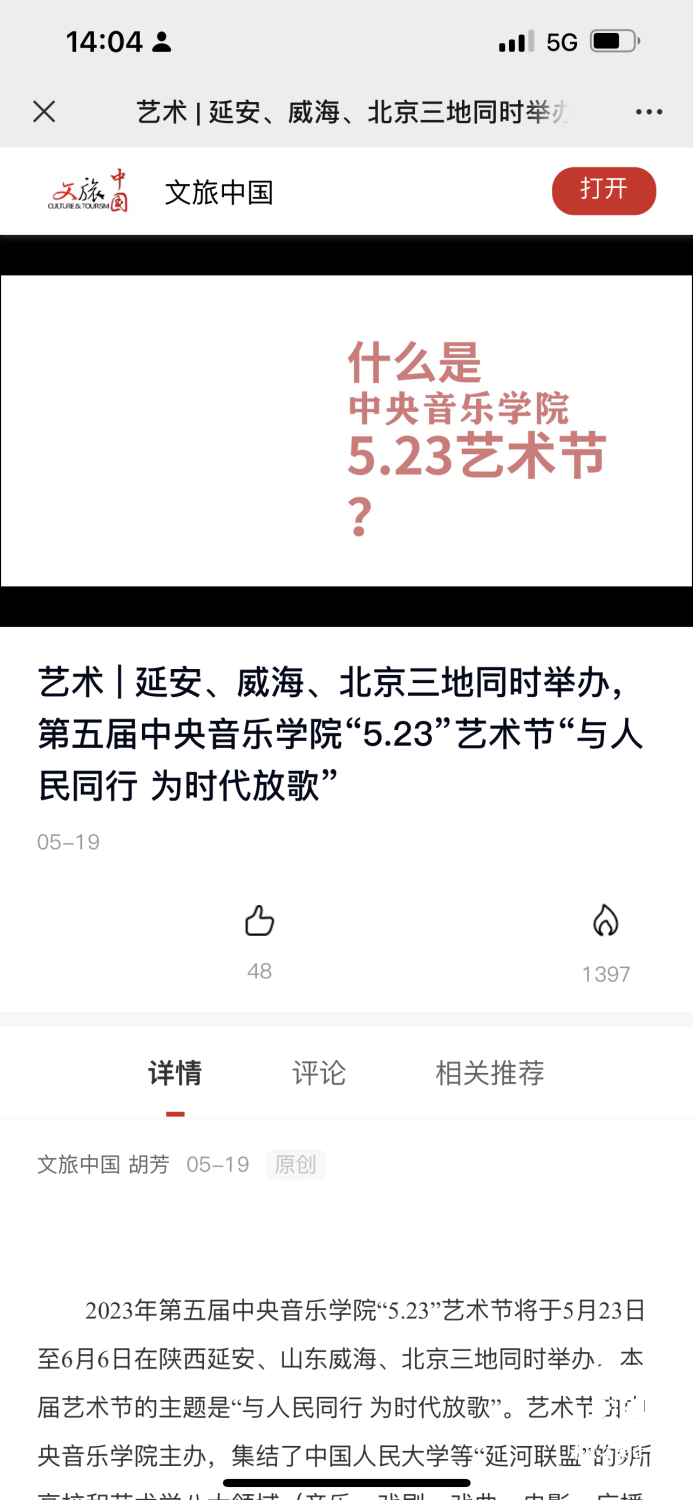Like this article with thumbs-up
Screen dimensions: 693x1500
coord(259,921)
